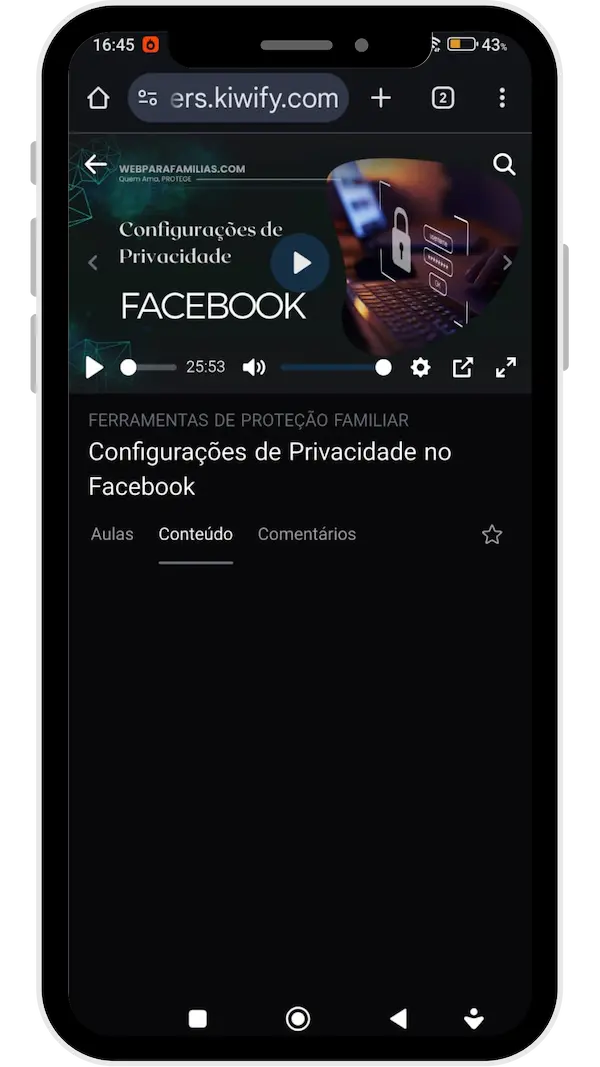The image size is (600, 1067).
Task: Play the video with the center button
Action: [300, 263]
